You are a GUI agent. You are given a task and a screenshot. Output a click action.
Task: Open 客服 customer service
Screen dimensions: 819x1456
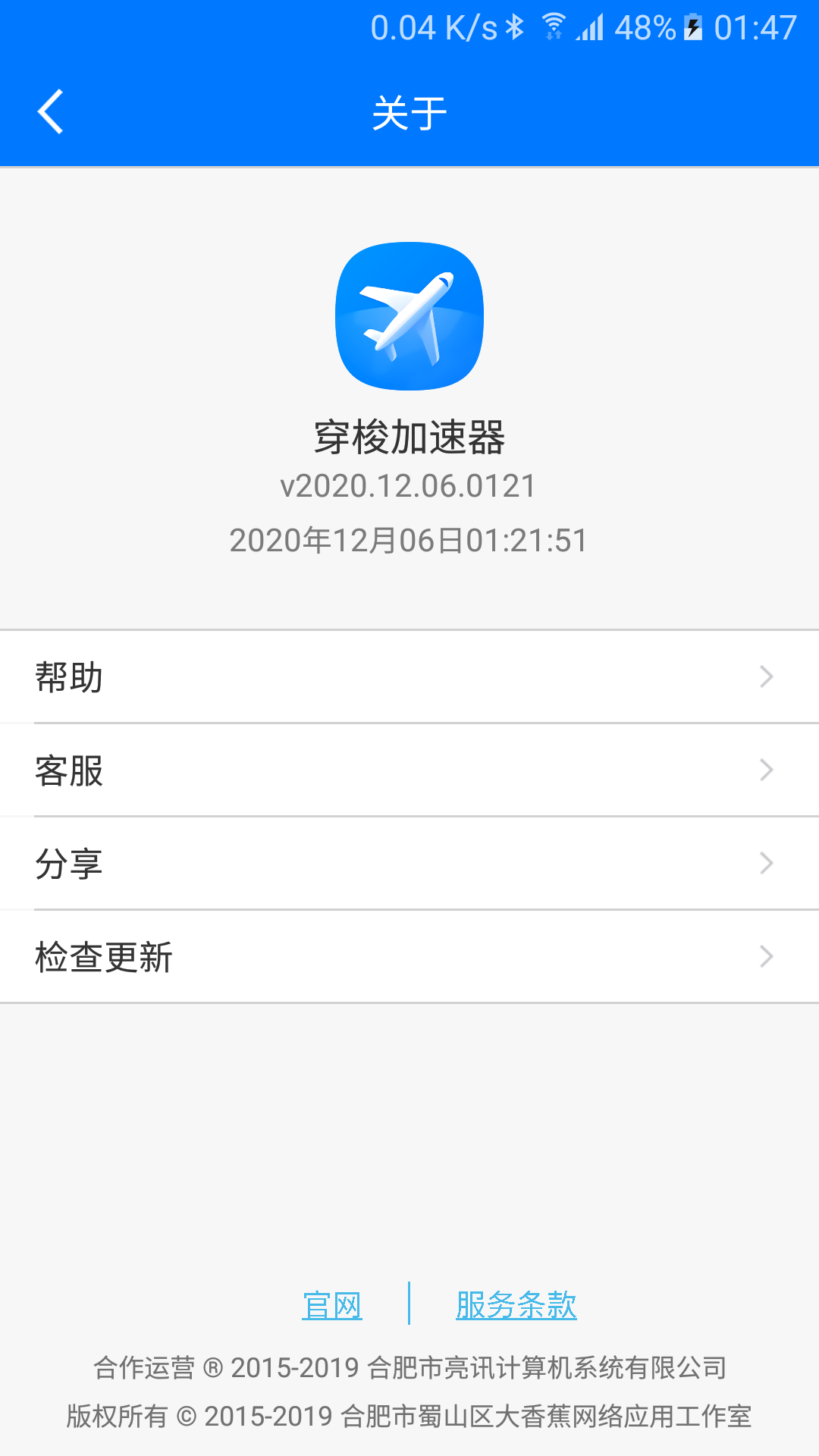409,770
